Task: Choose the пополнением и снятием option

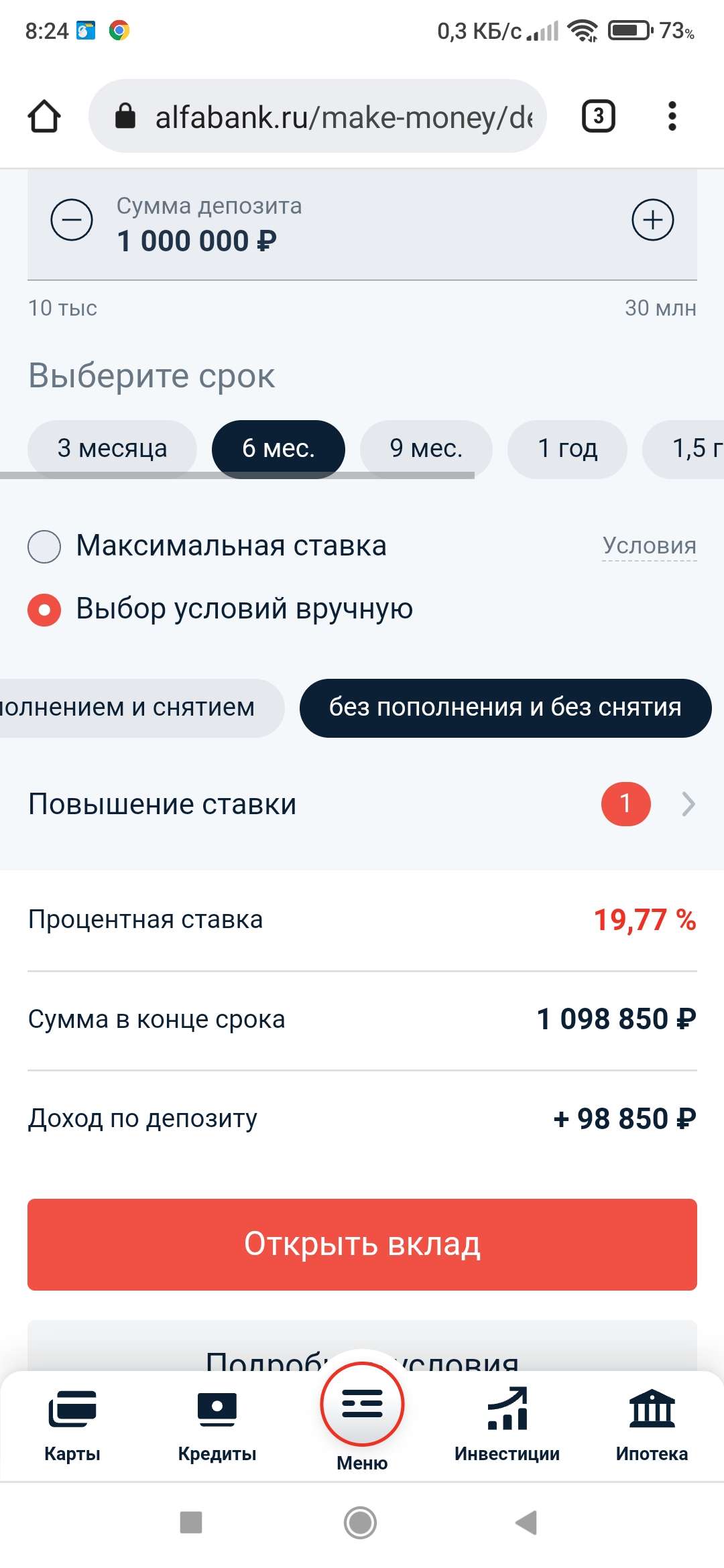Action: 134,708
